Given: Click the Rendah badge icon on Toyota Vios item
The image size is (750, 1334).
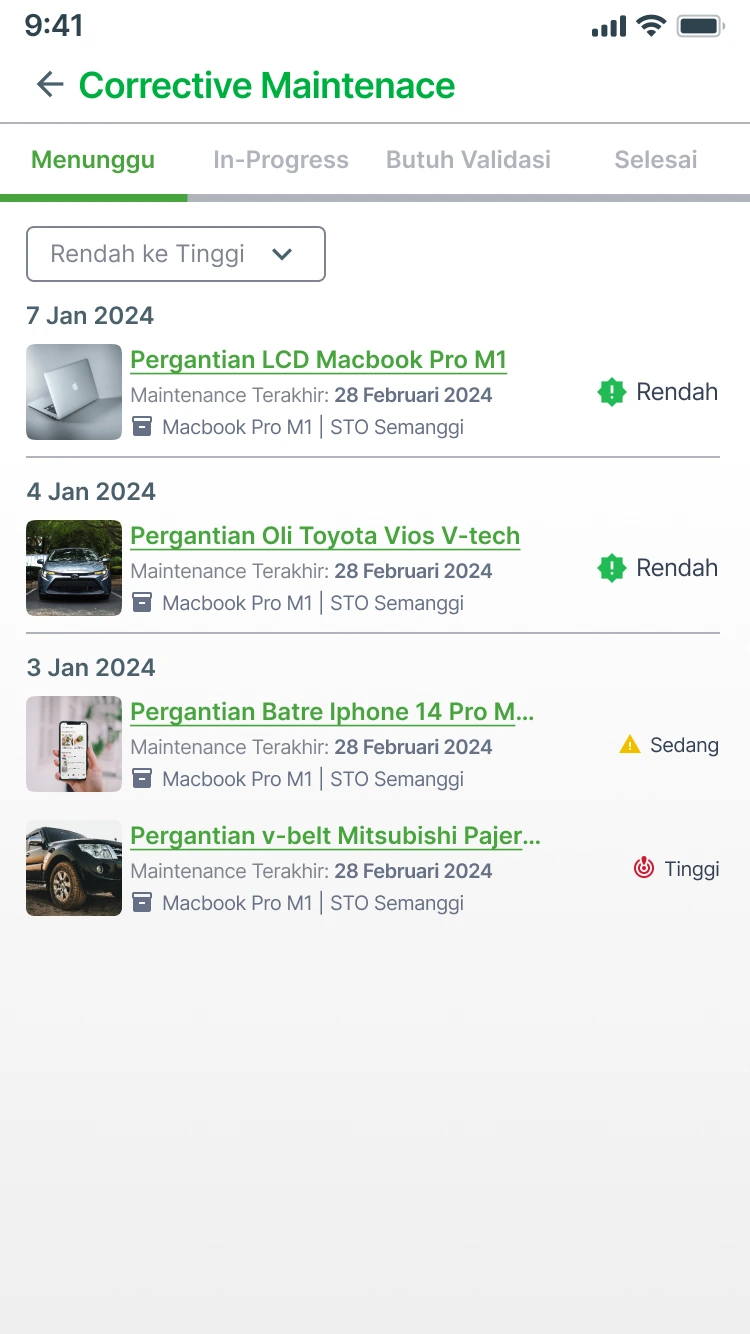Looking at the screenshot, I should coord(611,568).
